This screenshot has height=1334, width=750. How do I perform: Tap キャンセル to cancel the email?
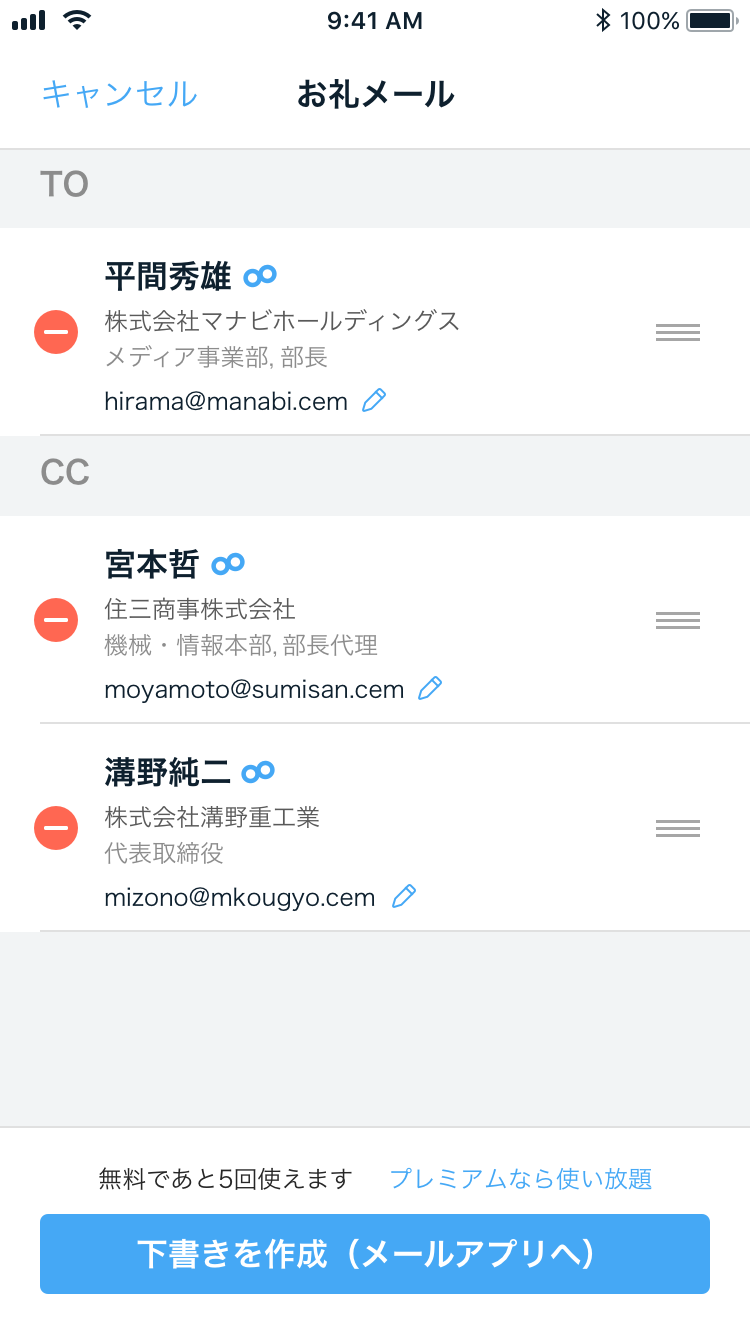click(119, 94)
